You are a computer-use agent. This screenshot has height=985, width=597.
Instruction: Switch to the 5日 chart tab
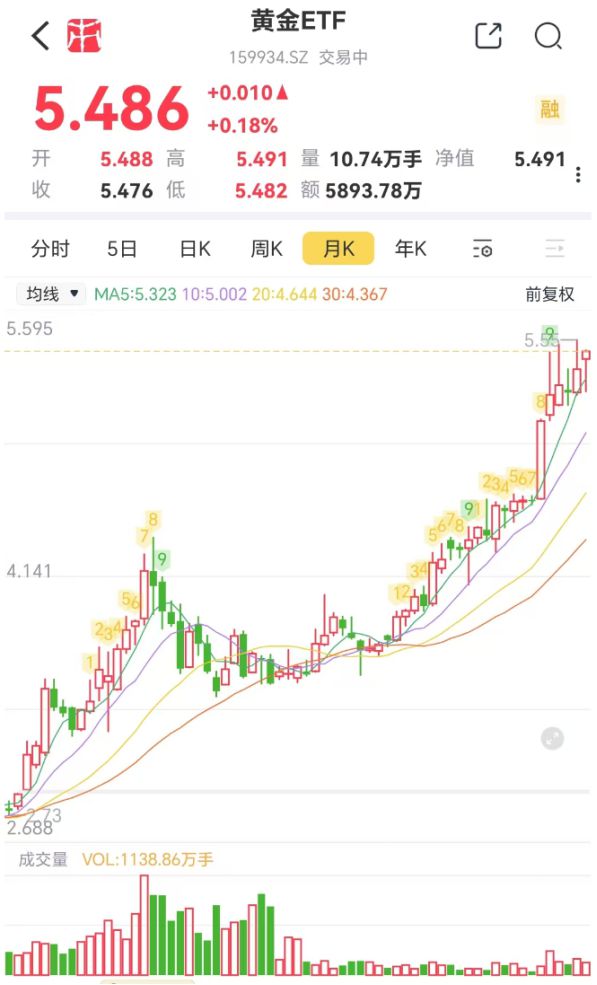[122, 249]
